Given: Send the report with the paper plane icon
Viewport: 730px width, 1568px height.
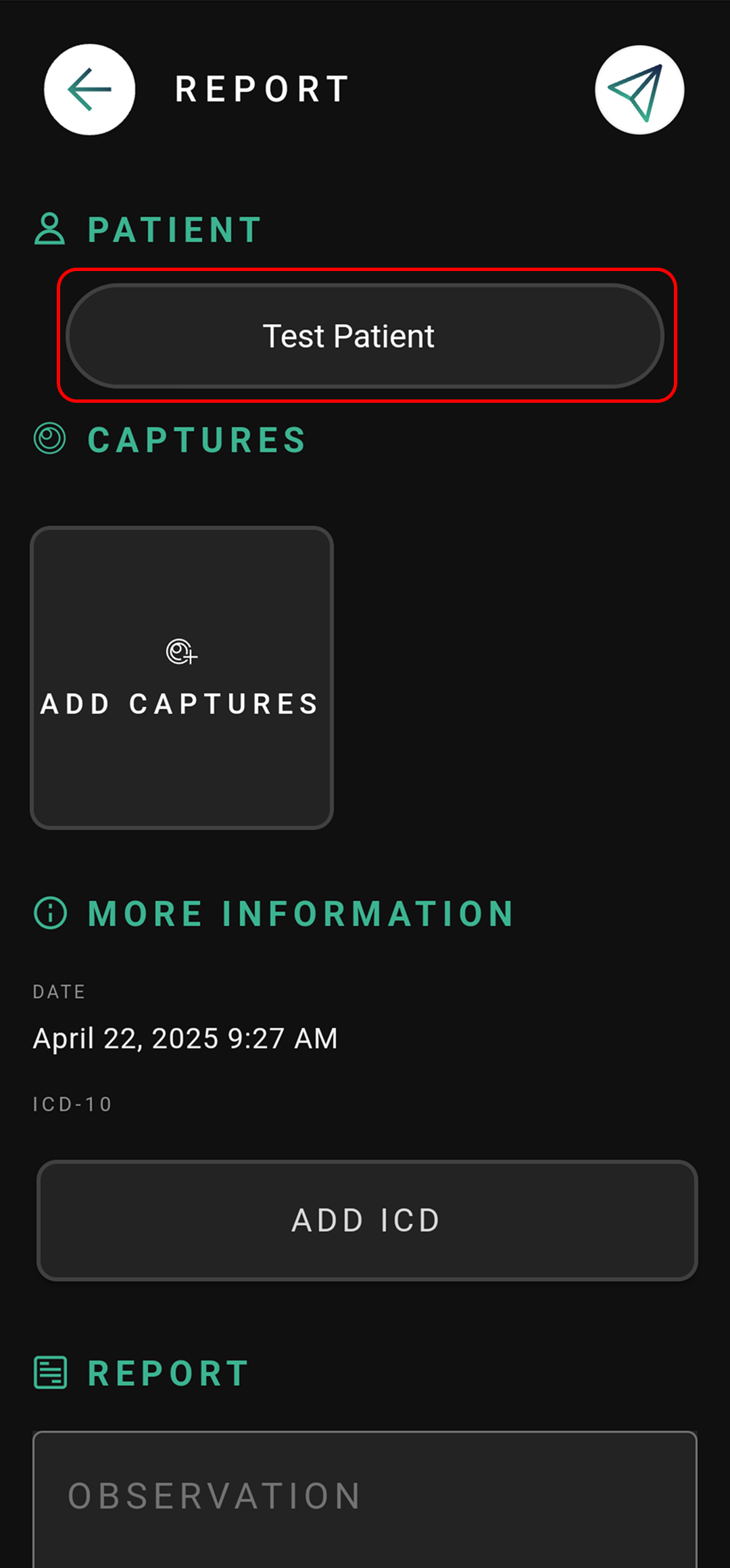Looking at the screenshot, I should pos(639,89).
